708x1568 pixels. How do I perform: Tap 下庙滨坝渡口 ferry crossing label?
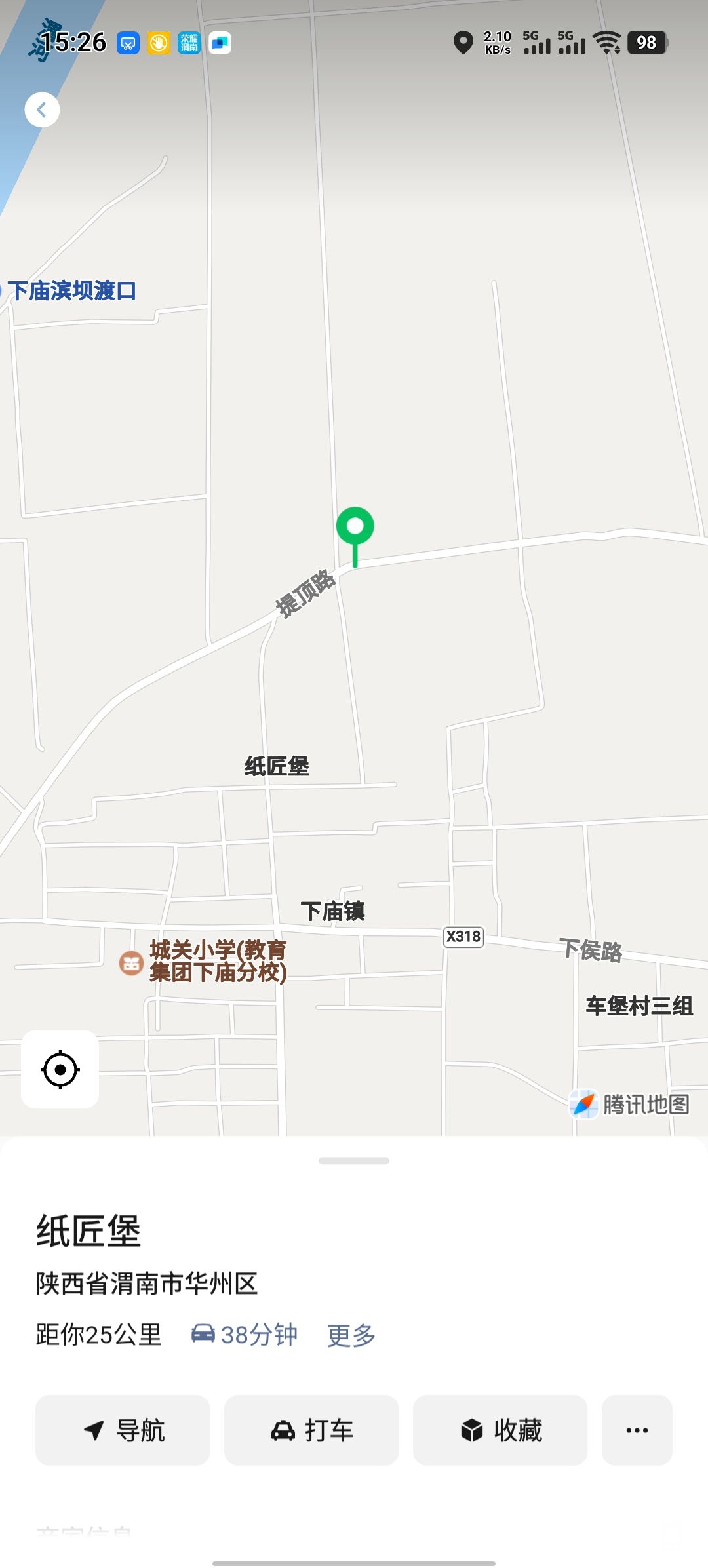click(74, 289)
